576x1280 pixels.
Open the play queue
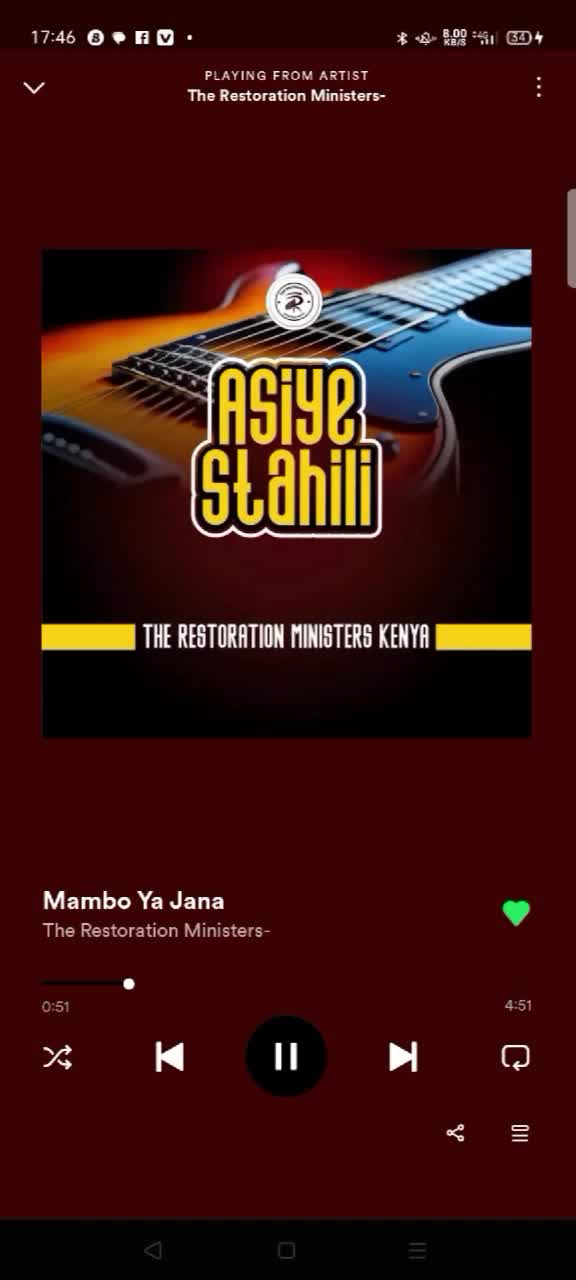pyautogui.click(x=520, y=1133)
